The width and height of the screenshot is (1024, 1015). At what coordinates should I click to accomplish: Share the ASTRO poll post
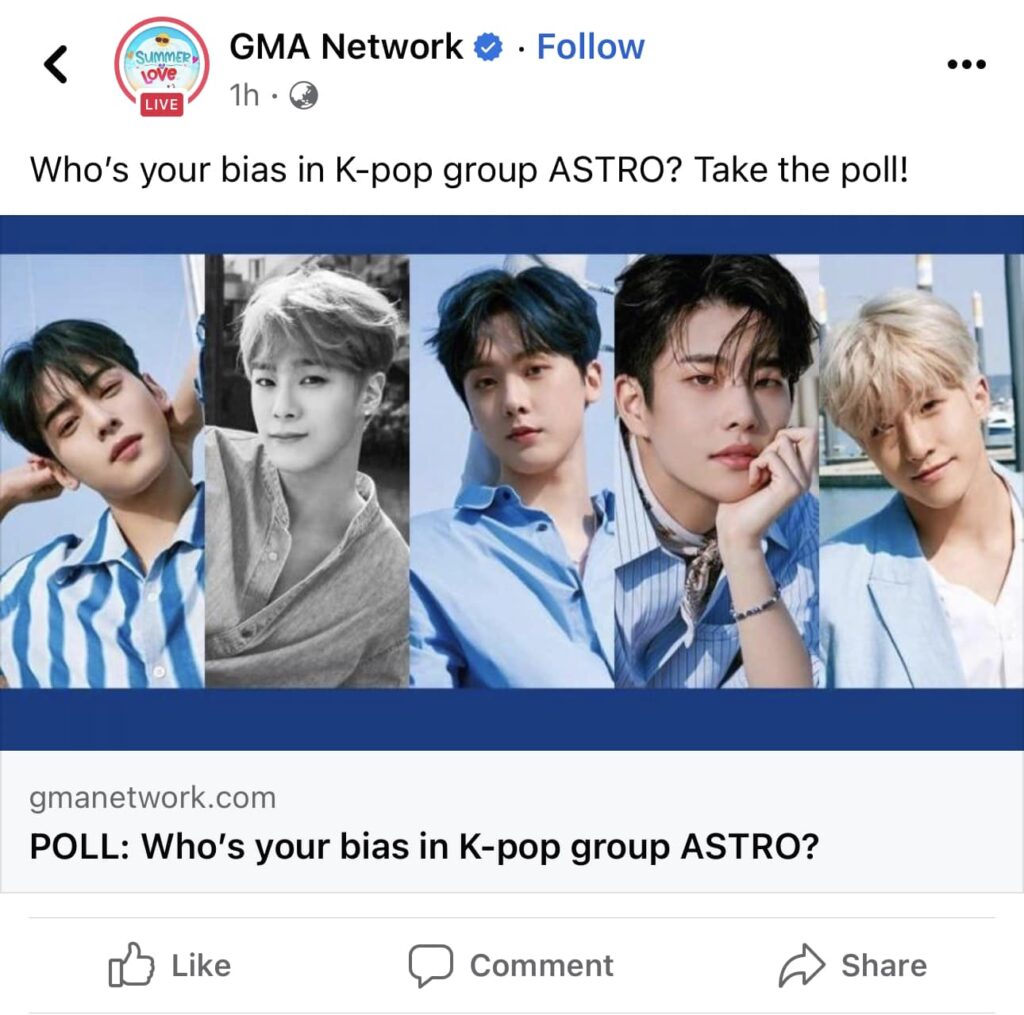pyautogui.click(x=852, y=965)
